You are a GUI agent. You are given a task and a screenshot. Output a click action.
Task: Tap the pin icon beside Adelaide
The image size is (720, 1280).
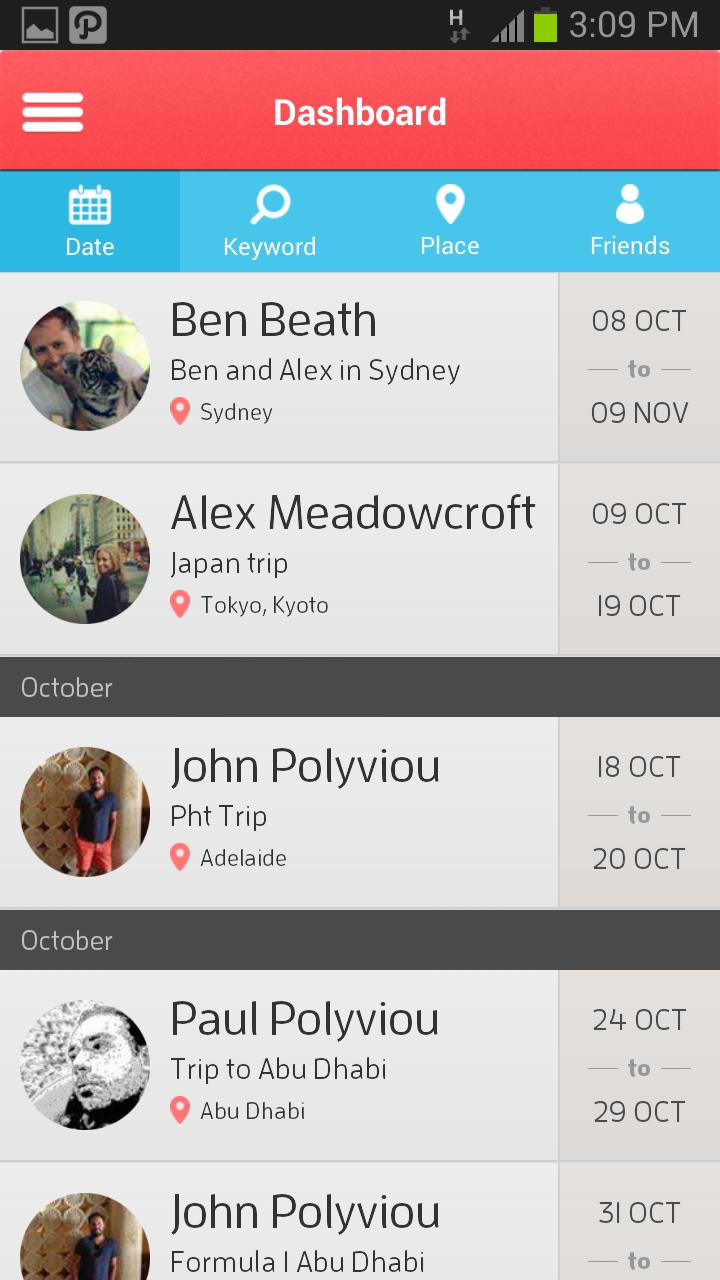[x=180, y=857]
